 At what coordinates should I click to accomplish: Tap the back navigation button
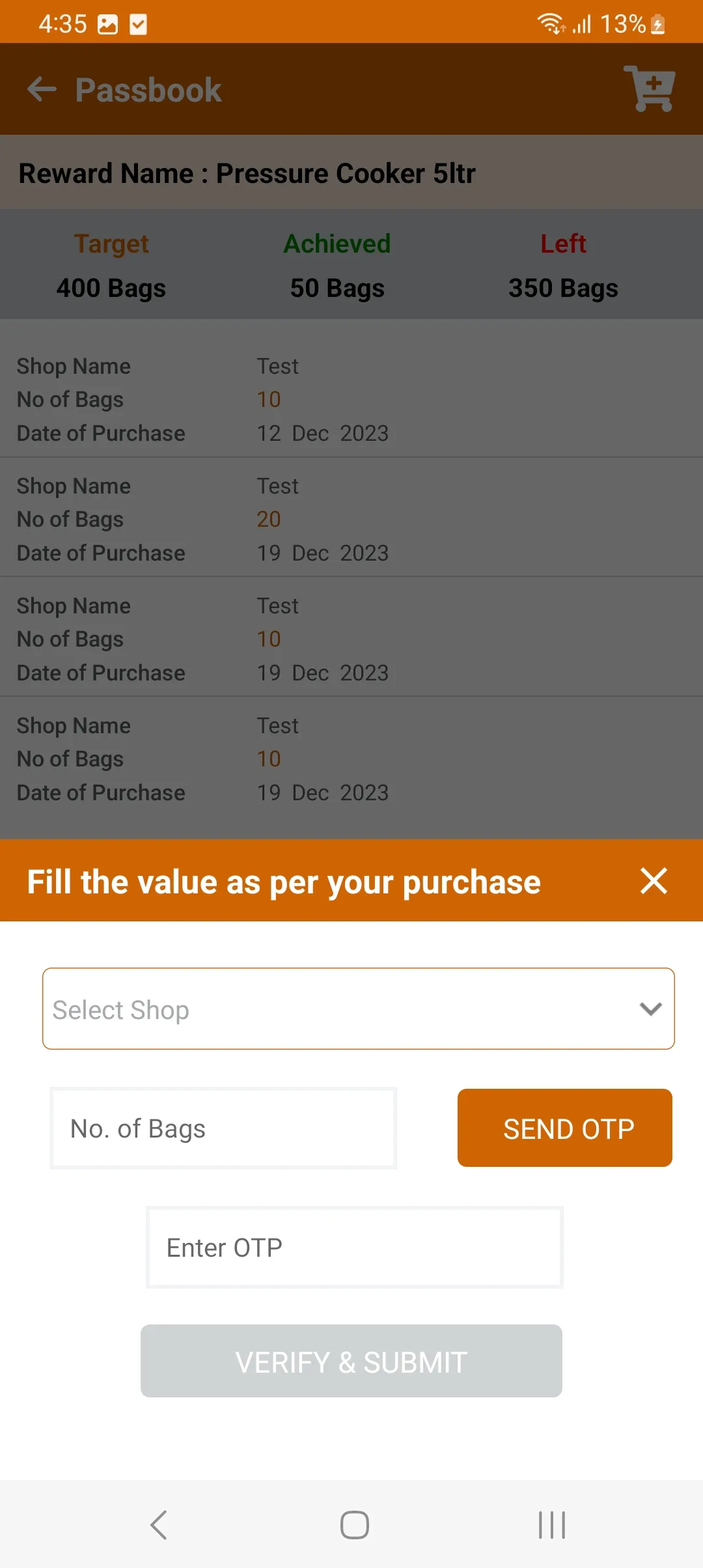(158, 1524)
